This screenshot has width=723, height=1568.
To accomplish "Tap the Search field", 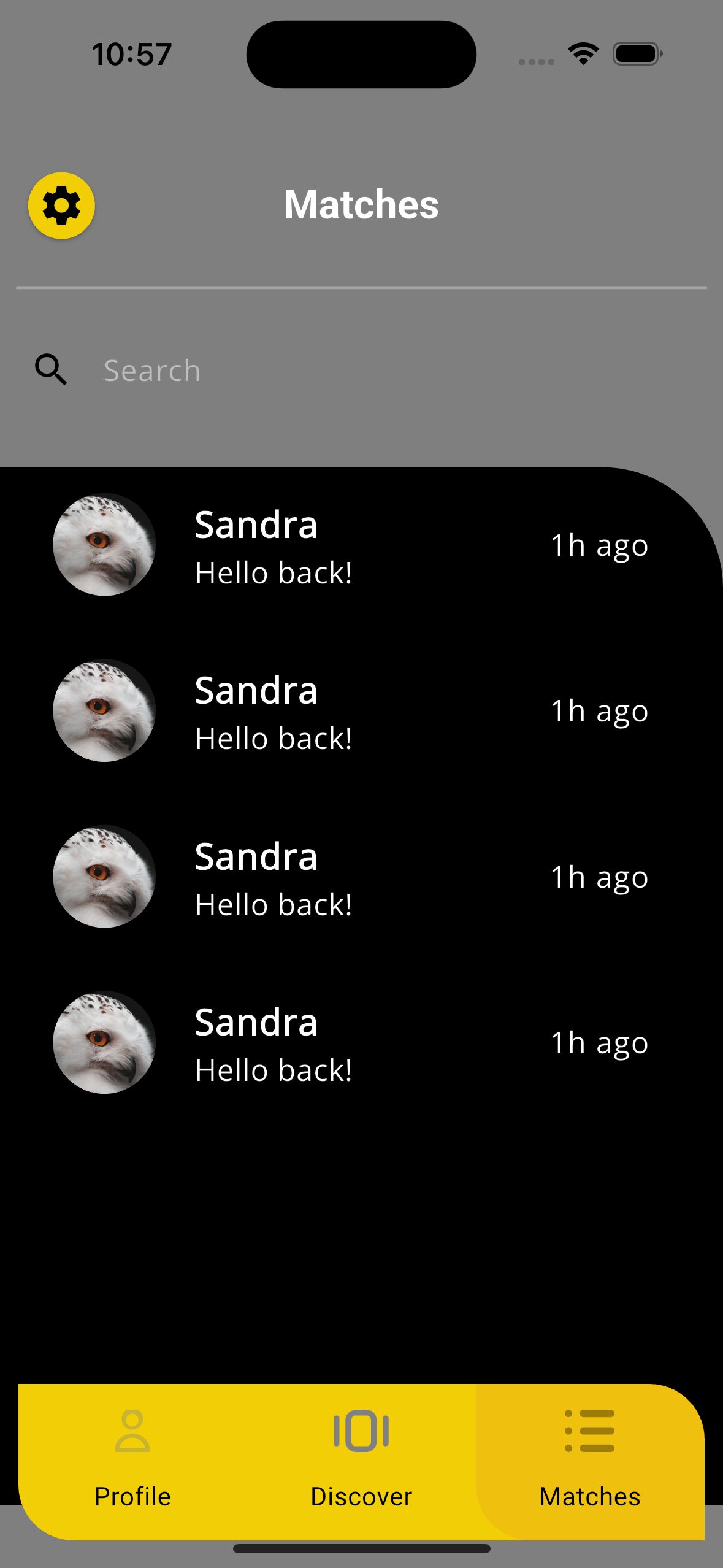I will pos(368,371).
